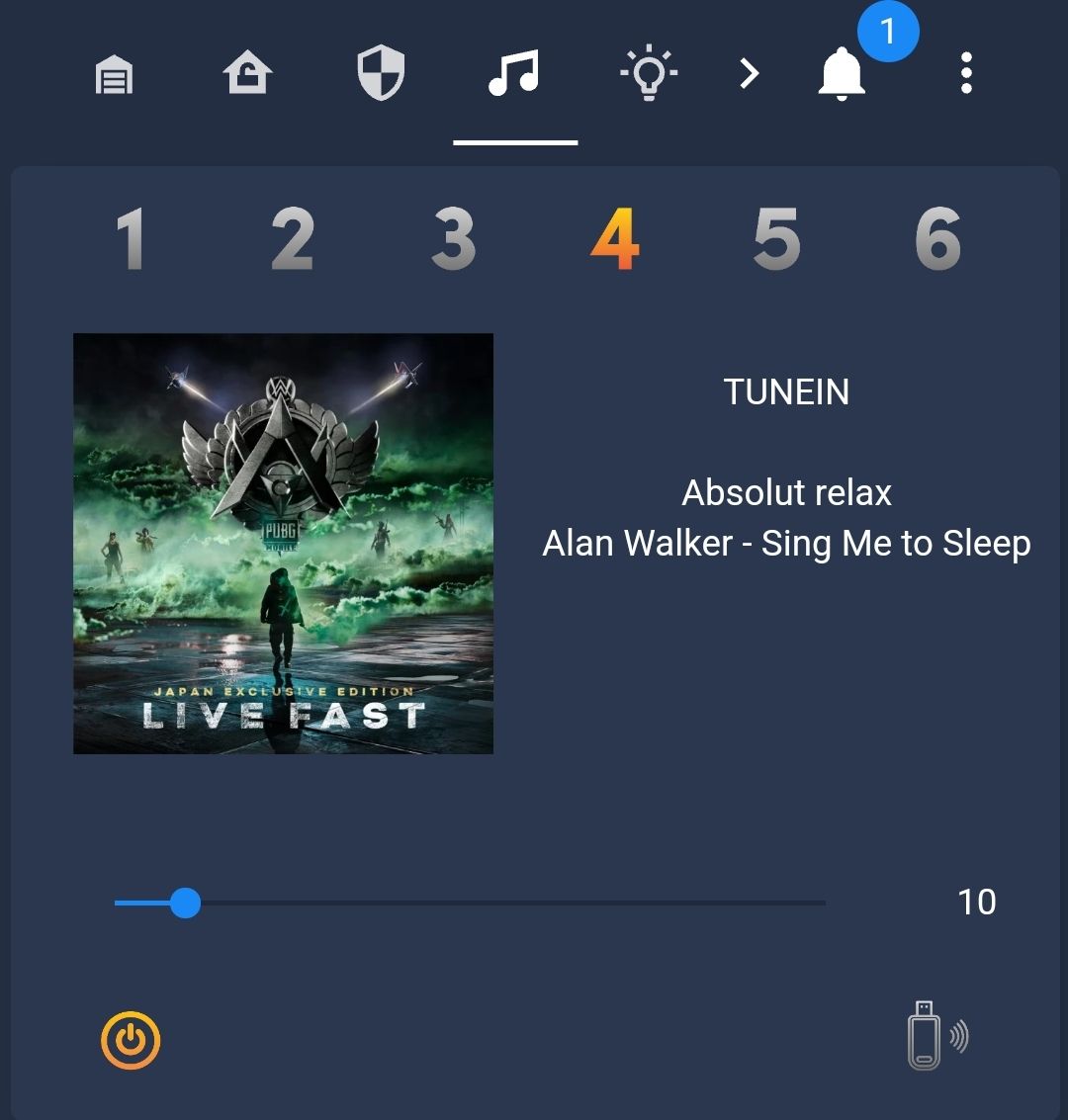Open the notifications bell
The height and width of the screenshot is (1120, 1068).
[x=842, y=74]
